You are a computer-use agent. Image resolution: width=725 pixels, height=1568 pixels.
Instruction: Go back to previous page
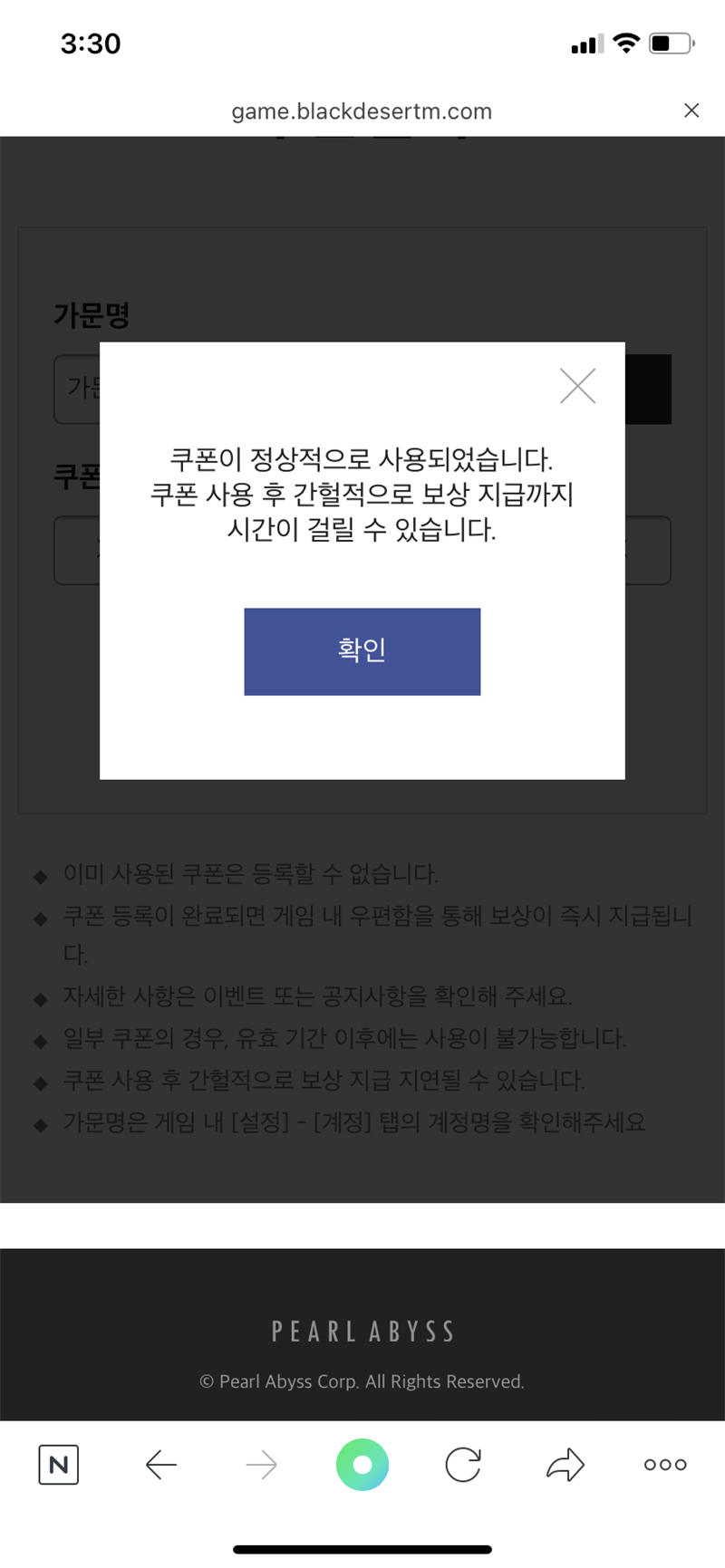pos(161,1465)
